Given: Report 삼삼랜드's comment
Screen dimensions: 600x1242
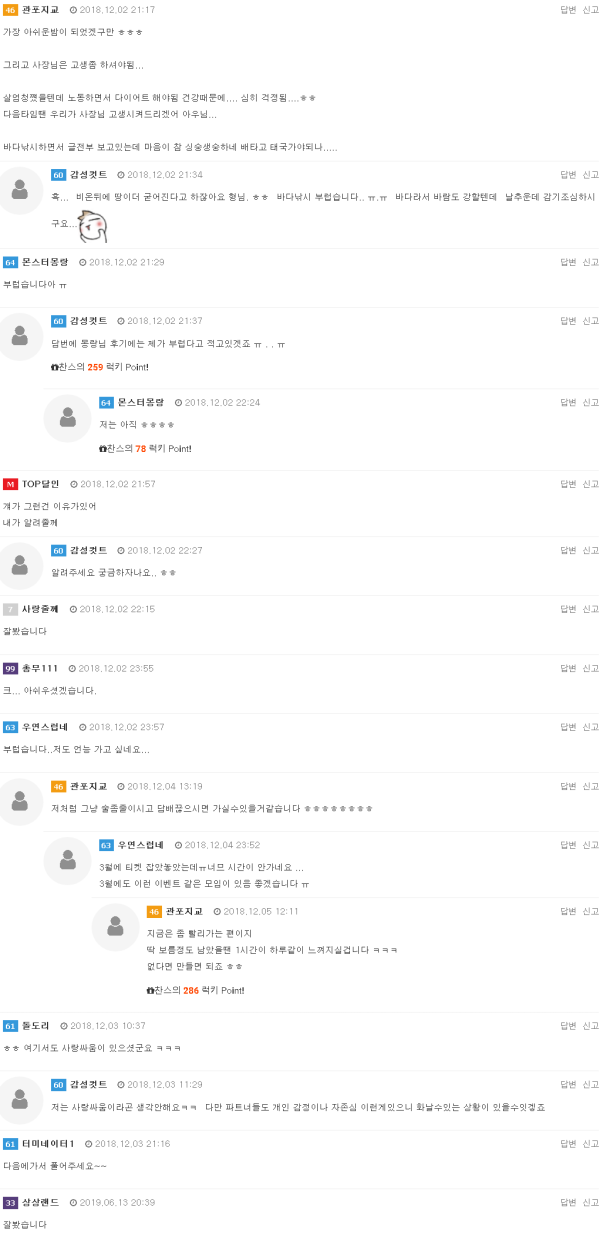Looking at the screenshot, I should click(x=591, y=1202).
